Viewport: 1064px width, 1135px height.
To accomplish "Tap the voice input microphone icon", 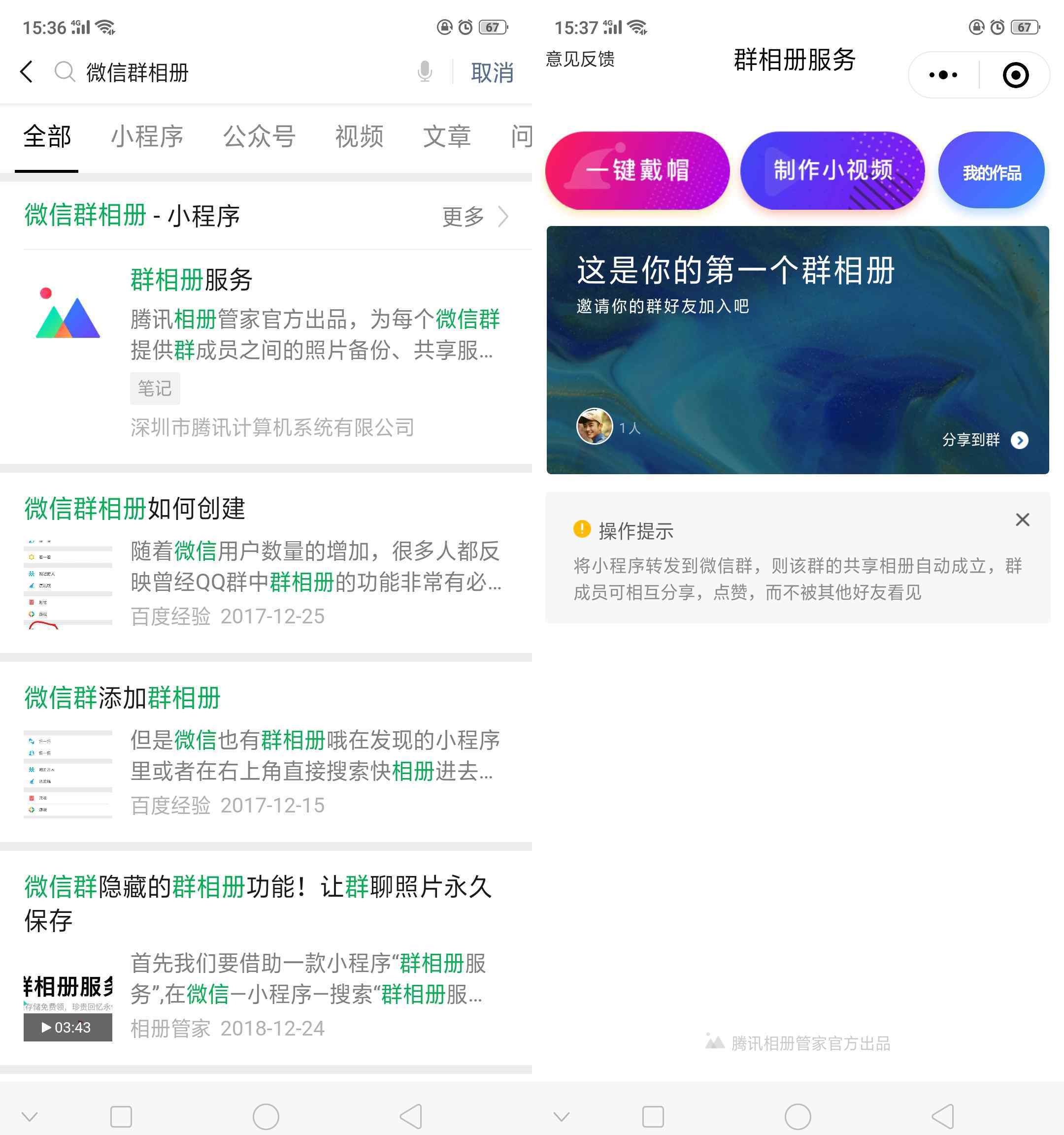I will pos(424,72).
